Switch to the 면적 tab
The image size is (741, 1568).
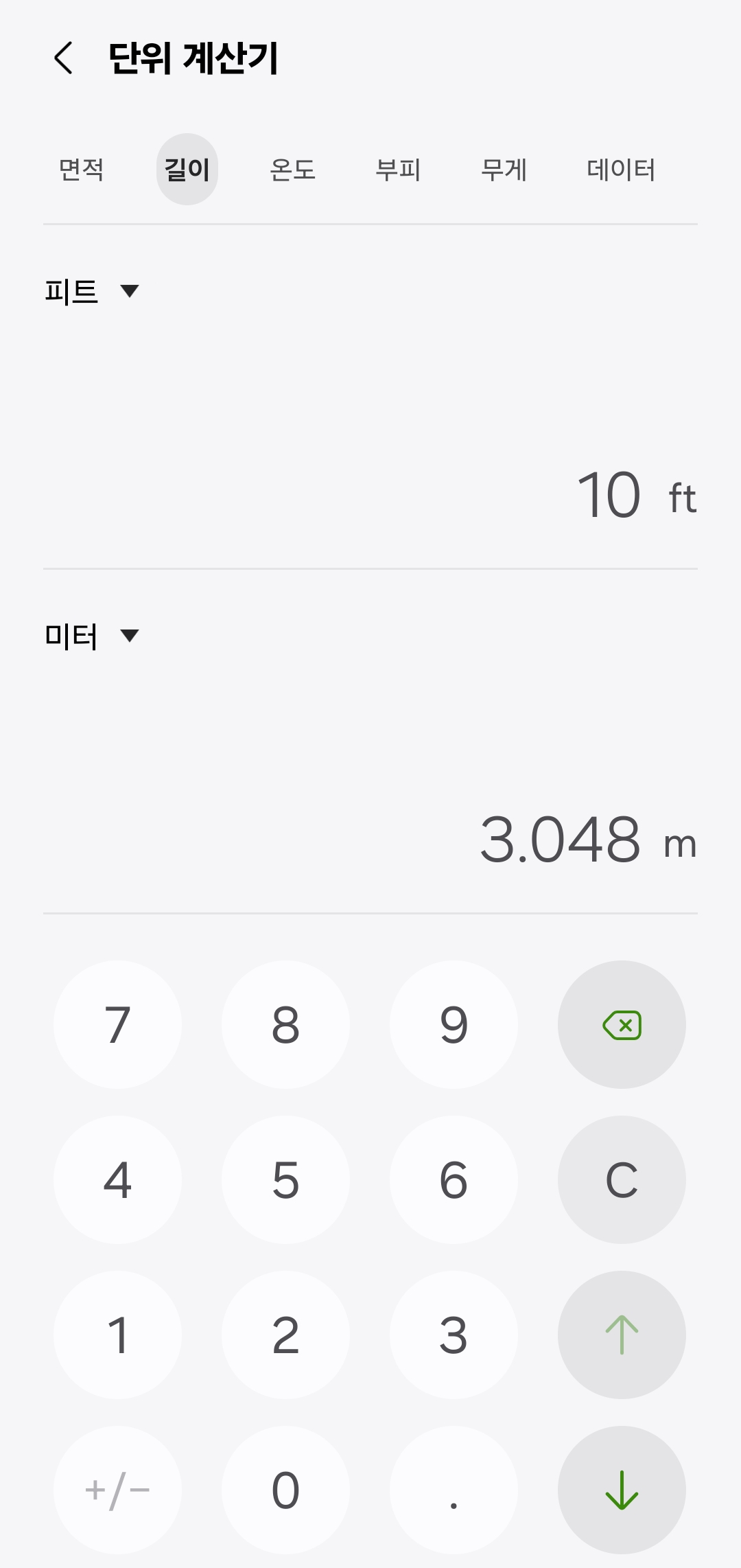82,170
